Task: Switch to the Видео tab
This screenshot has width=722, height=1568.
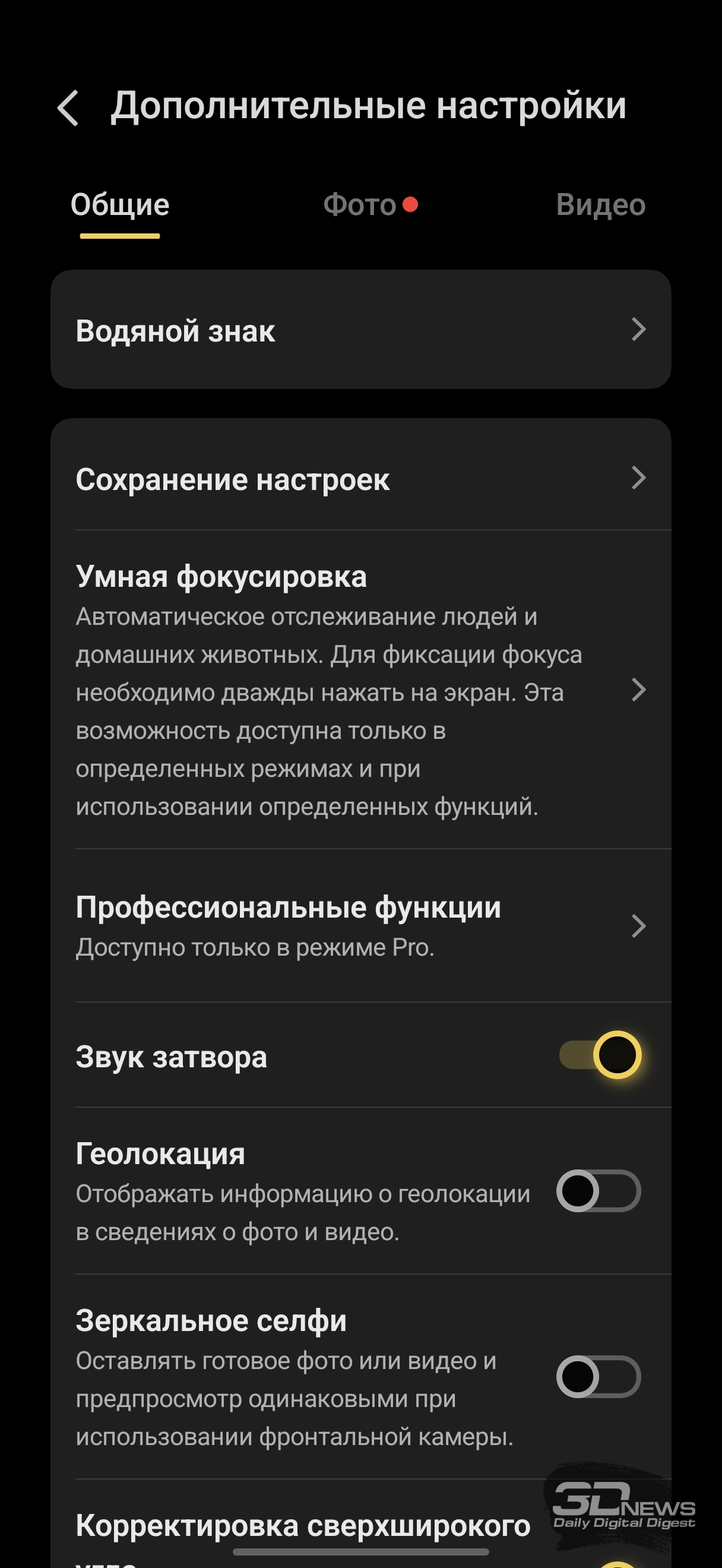Action: pos(600,204)
